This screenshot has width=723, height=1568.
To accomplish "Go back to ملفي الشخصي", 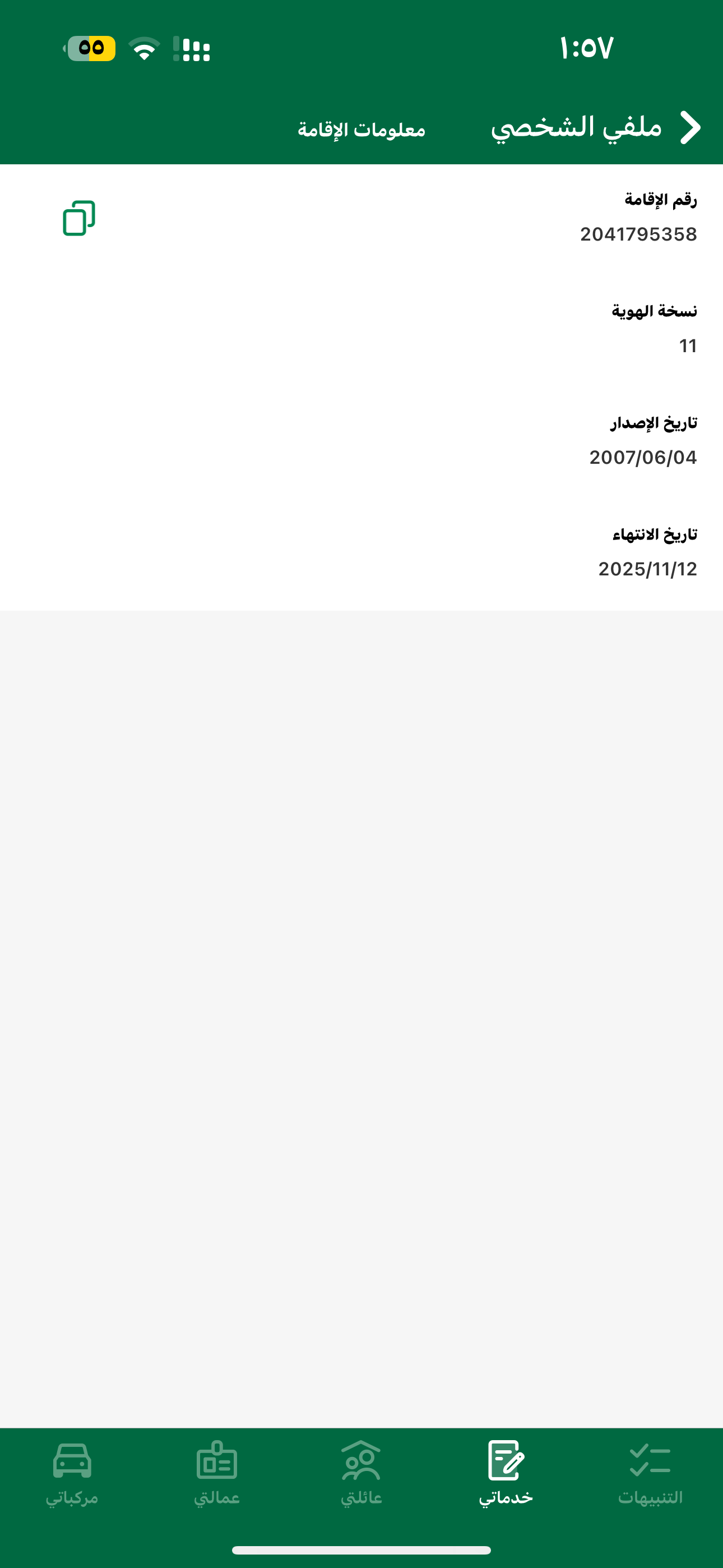I will (x=689, y=128).
